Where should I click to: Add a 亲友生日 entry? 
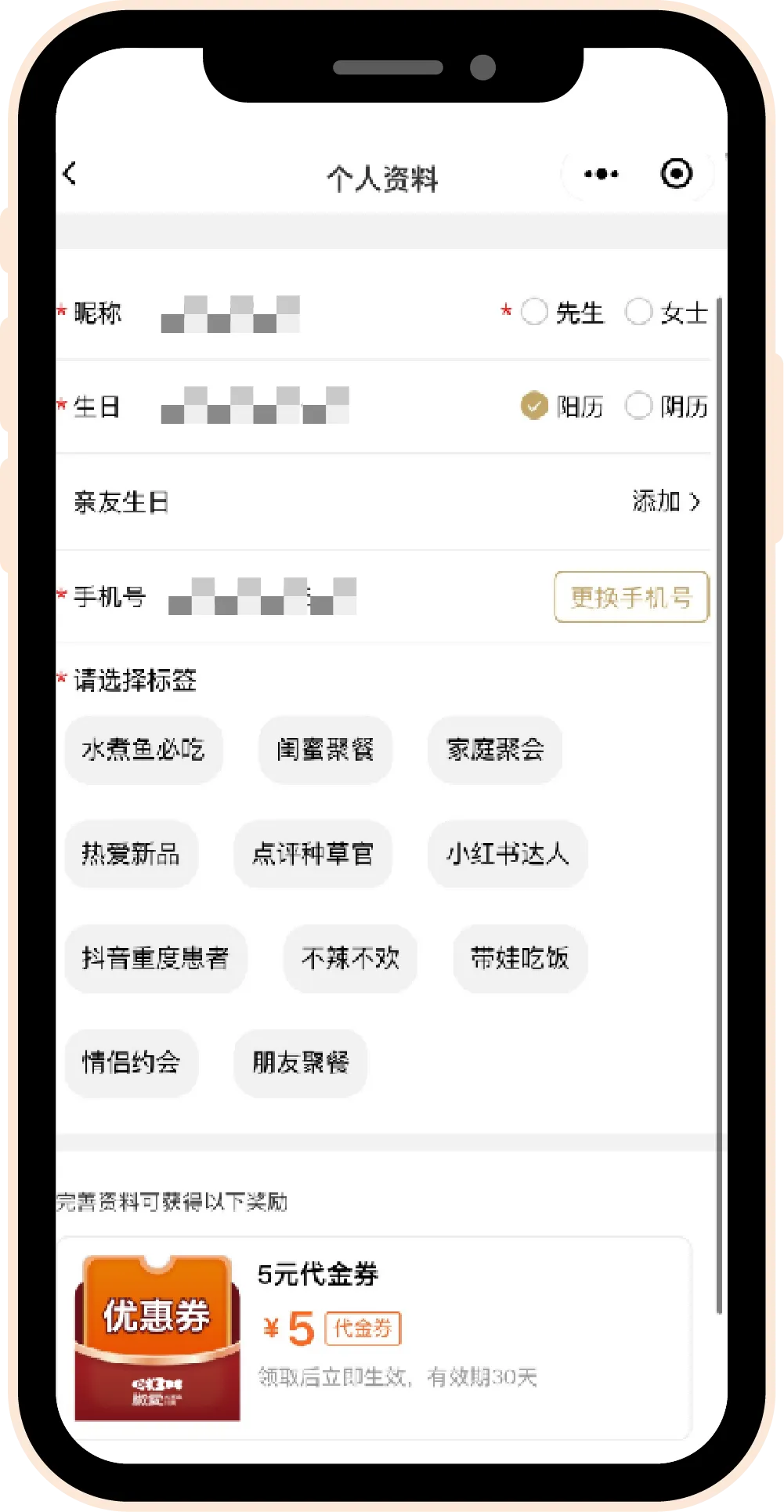point(666,501)
